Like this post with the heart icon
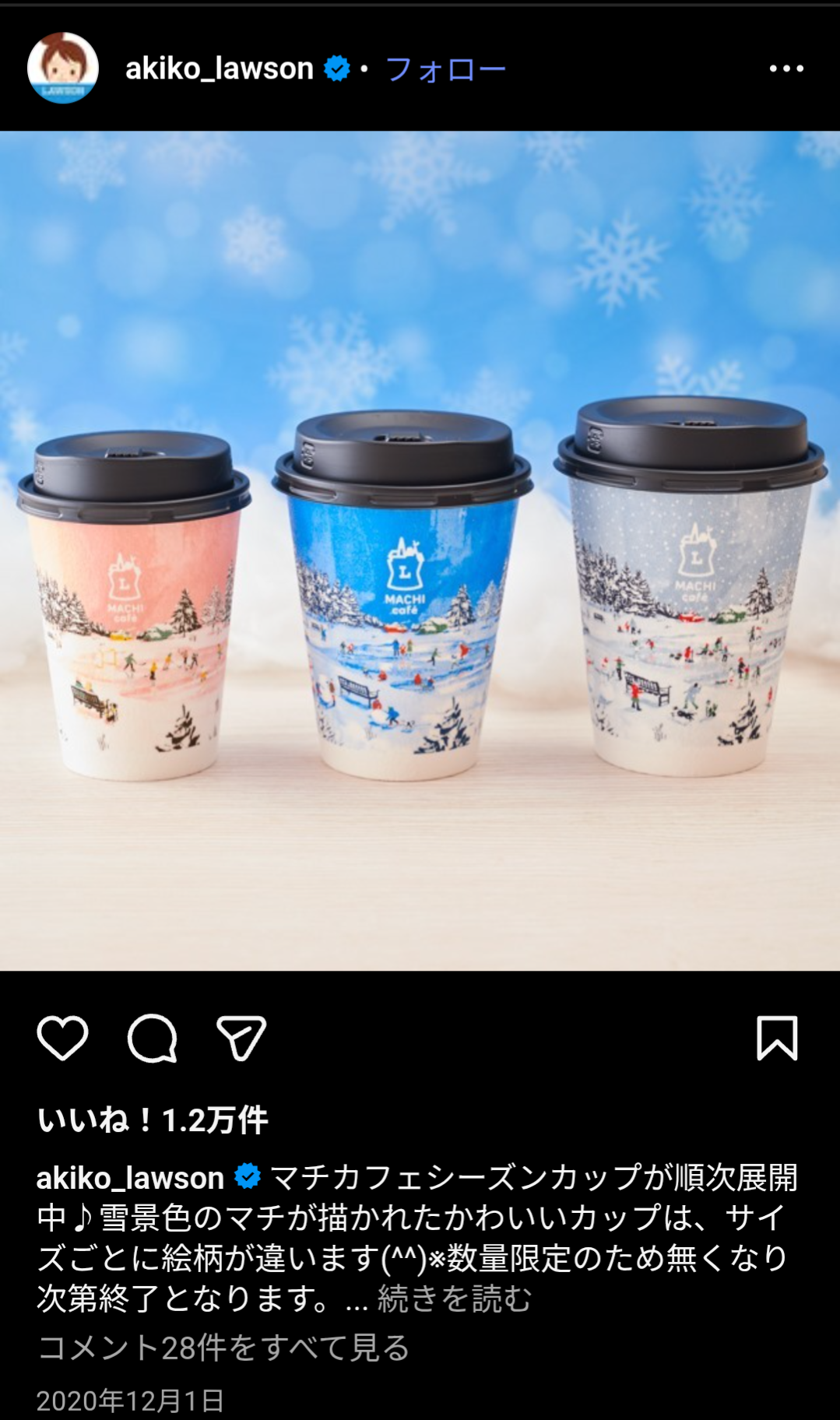 [62, 1038]
